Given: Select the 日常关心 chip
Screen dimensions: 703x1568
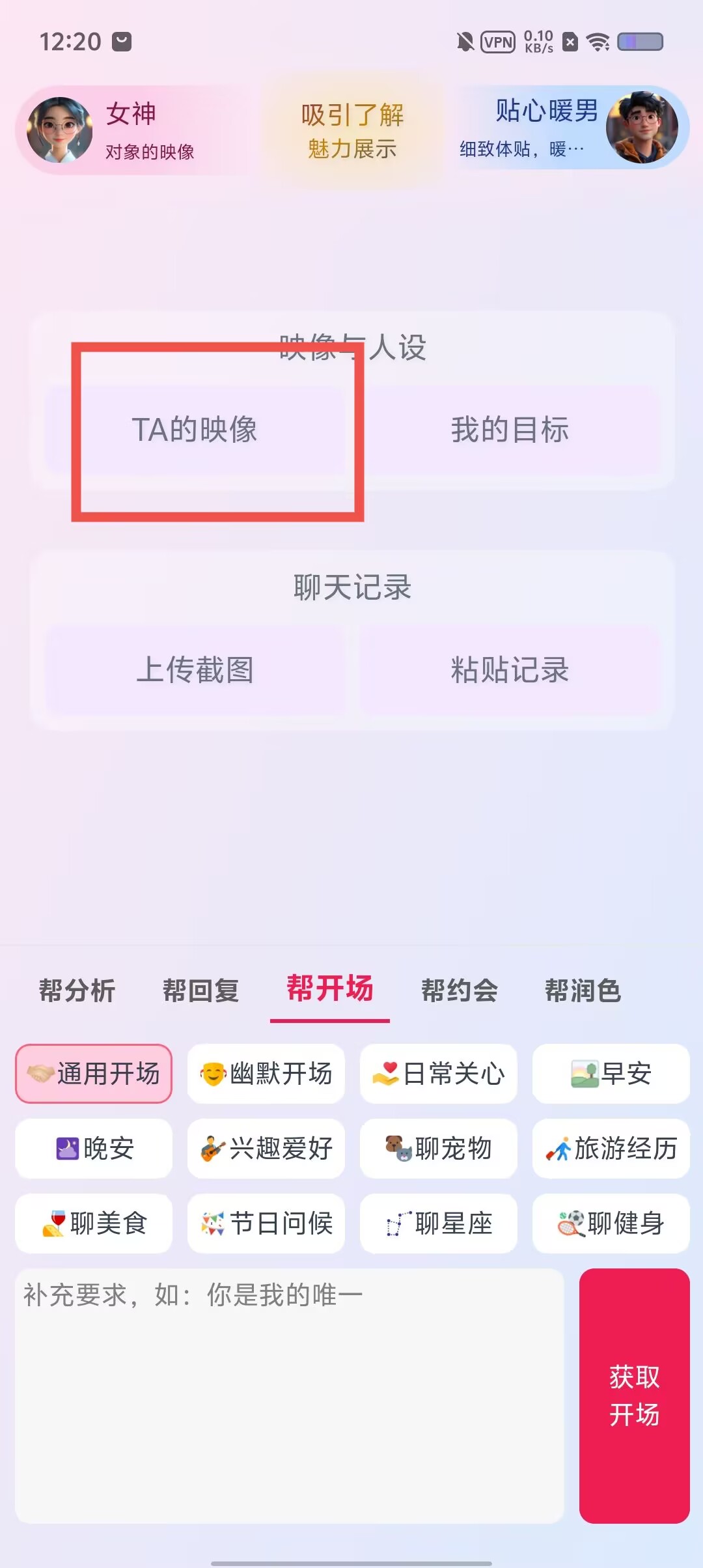Looking at the screenshot, I should (439, 1074).
